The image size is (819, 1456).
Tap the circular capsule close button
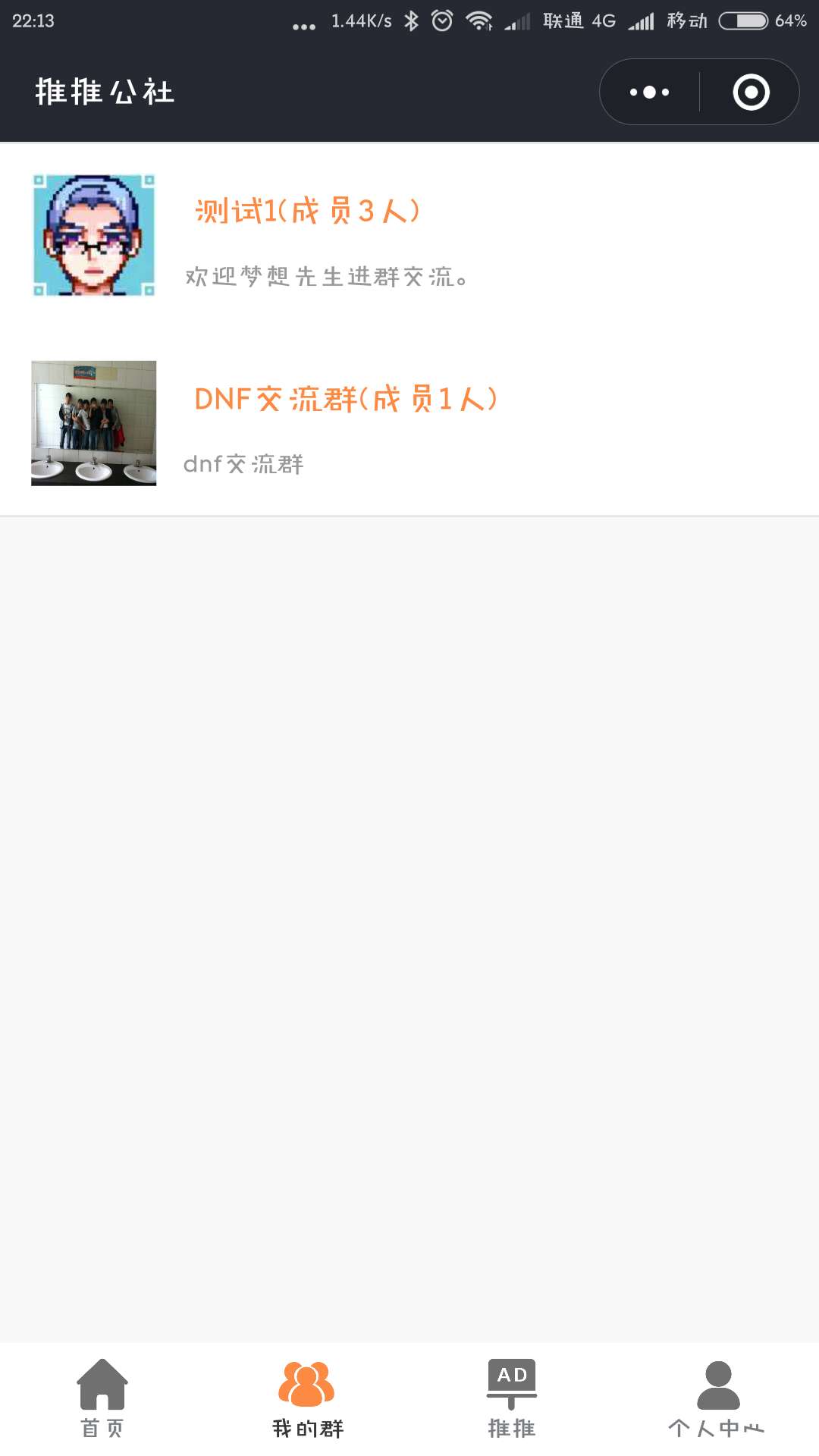(x=750, y=93)
